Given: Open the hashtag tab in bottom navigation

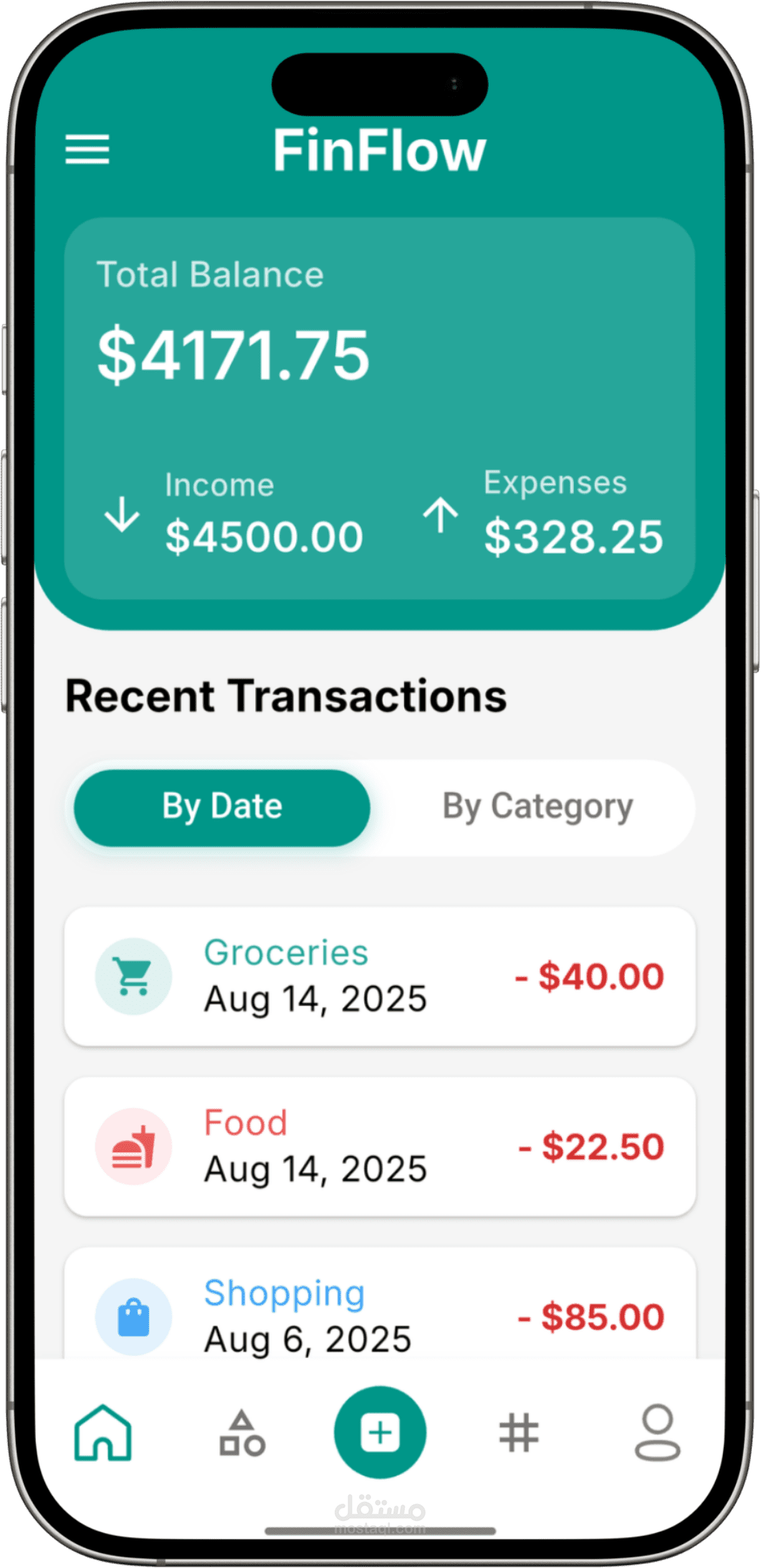Looking at the screenshot, I should pyautogui.click(x=519, y=1432).
